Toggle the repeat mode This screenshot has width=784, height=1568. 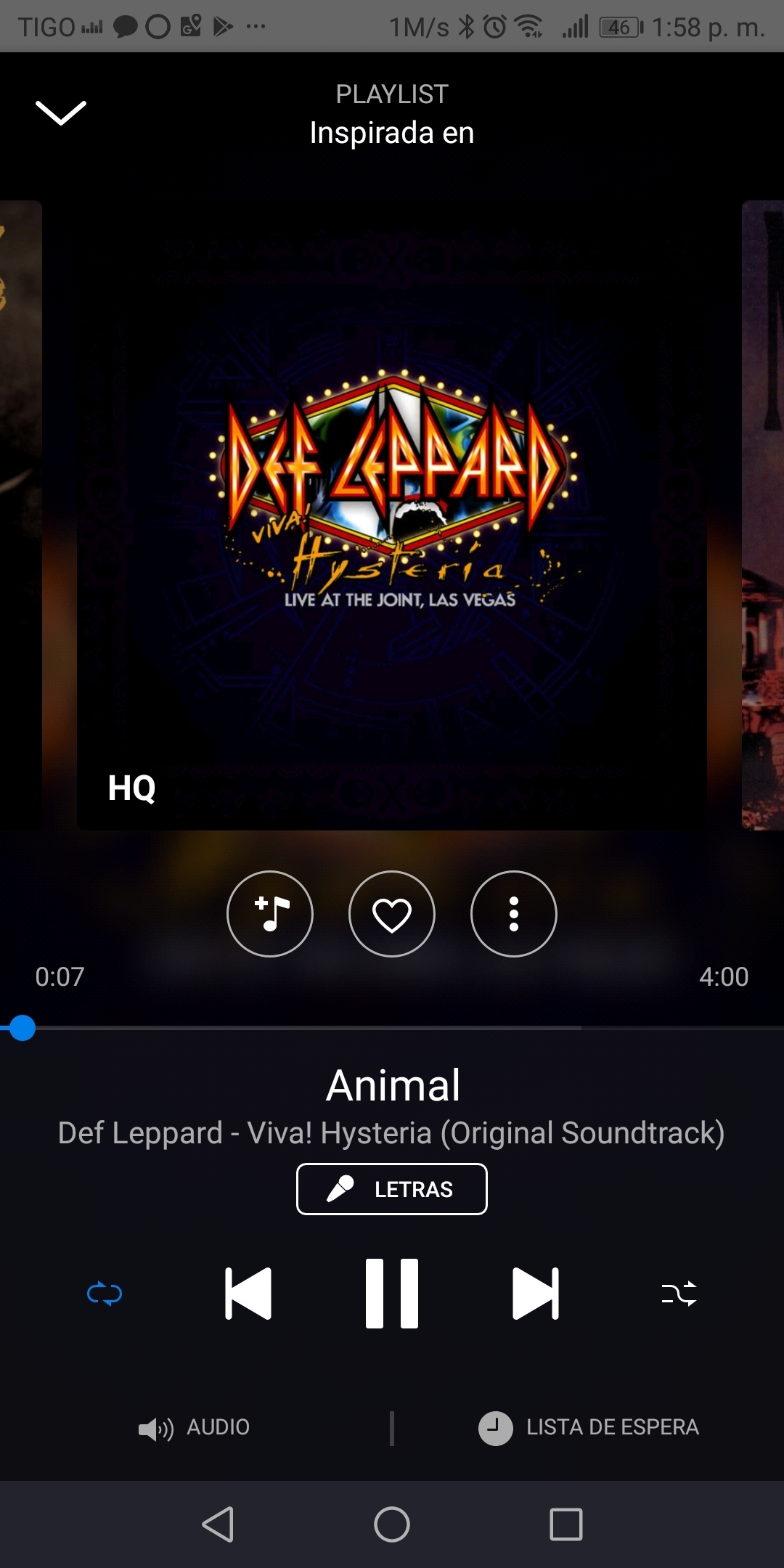tap(105, 1294)
